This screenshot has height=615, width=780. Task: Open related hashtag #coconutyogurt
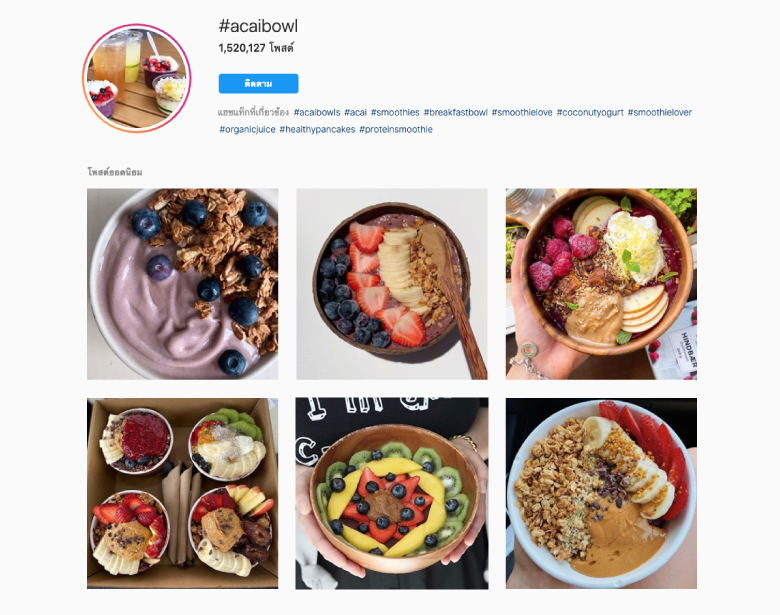point(589,113)
